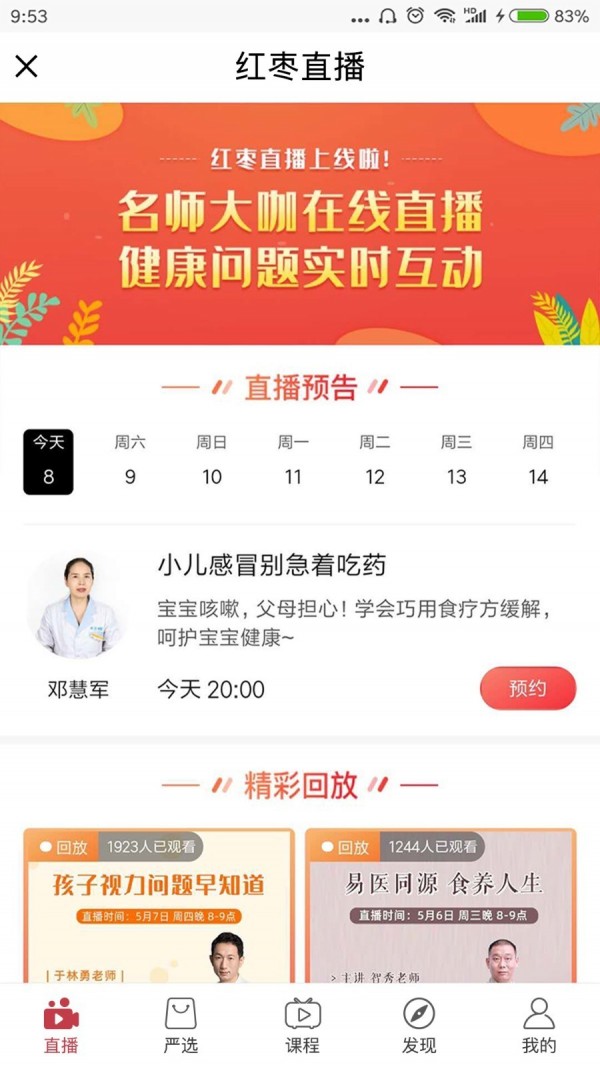Switch to the 发现 tab
Screen dimensions: 600x1067
pyautogui.click(x=419, y=1025)
